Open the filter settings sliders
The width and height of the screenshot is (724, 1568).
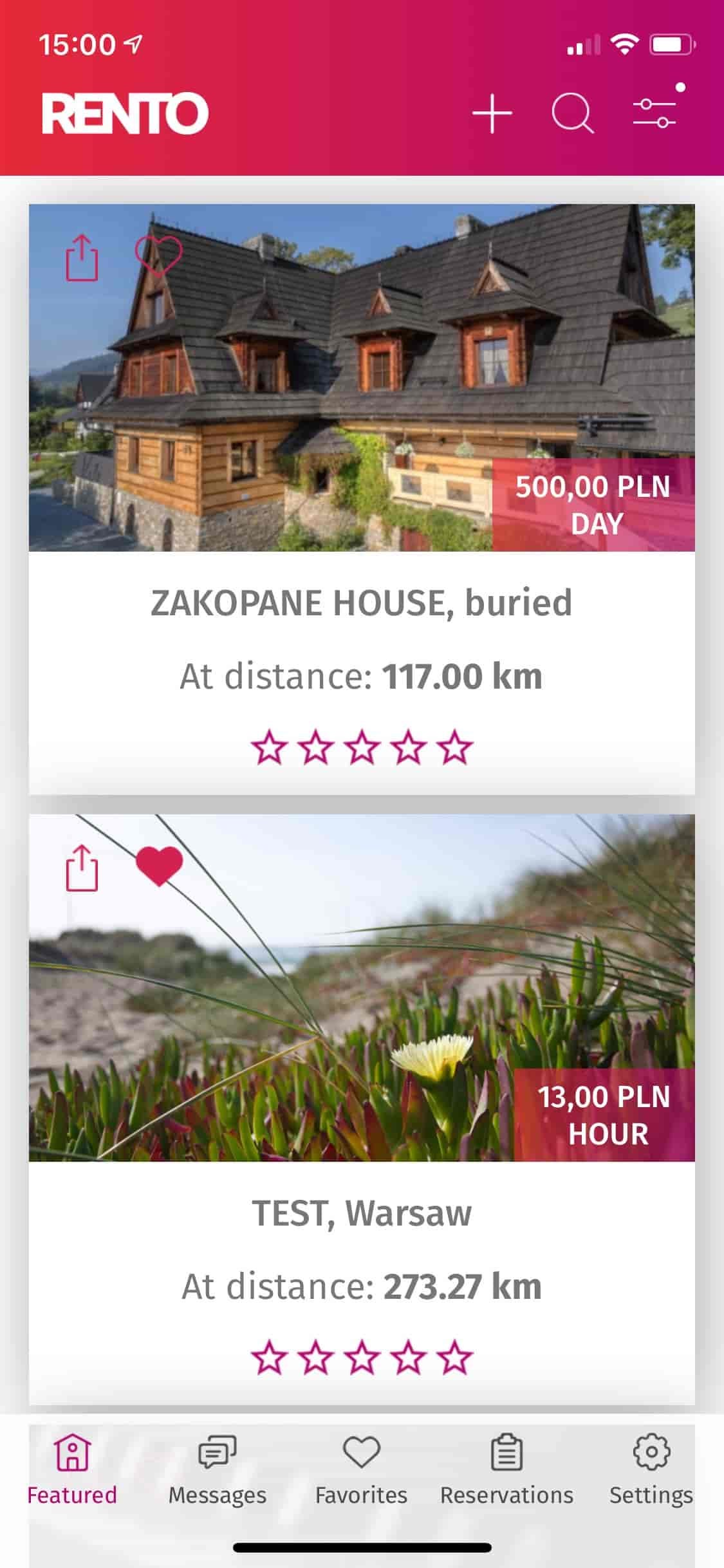pyautogui.click(x=654, y=113)
